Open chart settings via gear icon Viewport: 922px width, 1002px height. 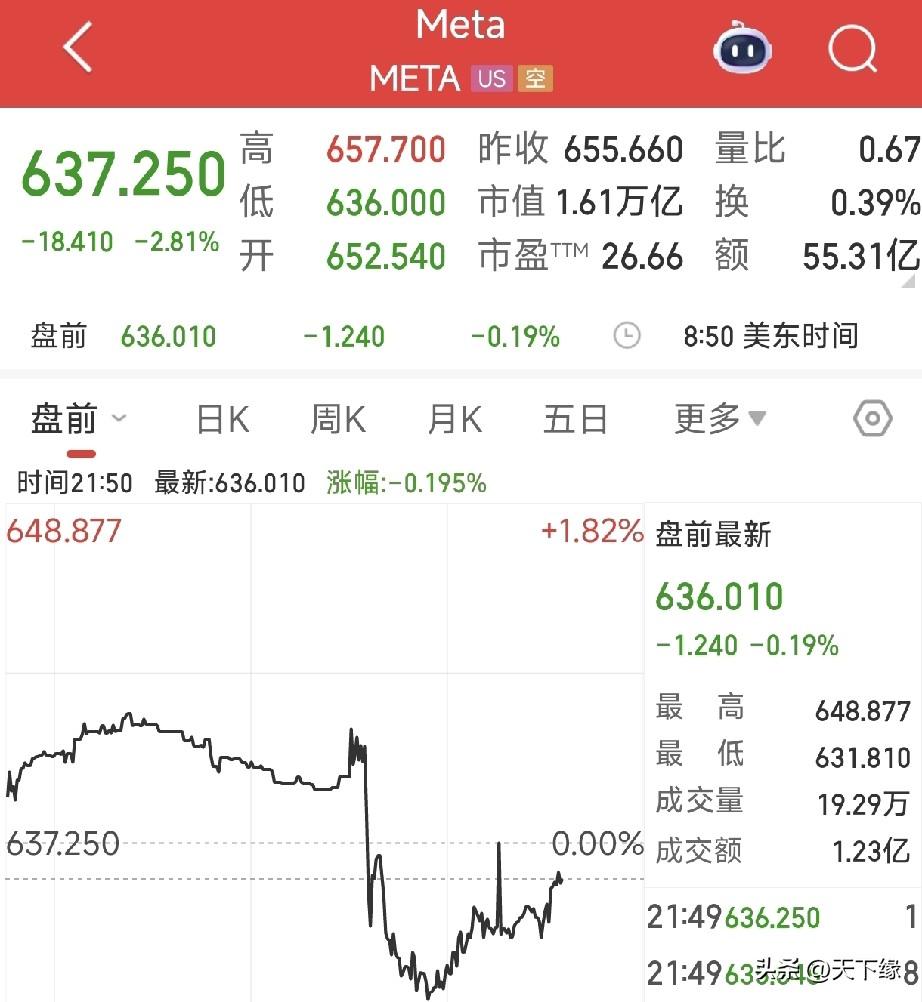(x=871, y=419)
